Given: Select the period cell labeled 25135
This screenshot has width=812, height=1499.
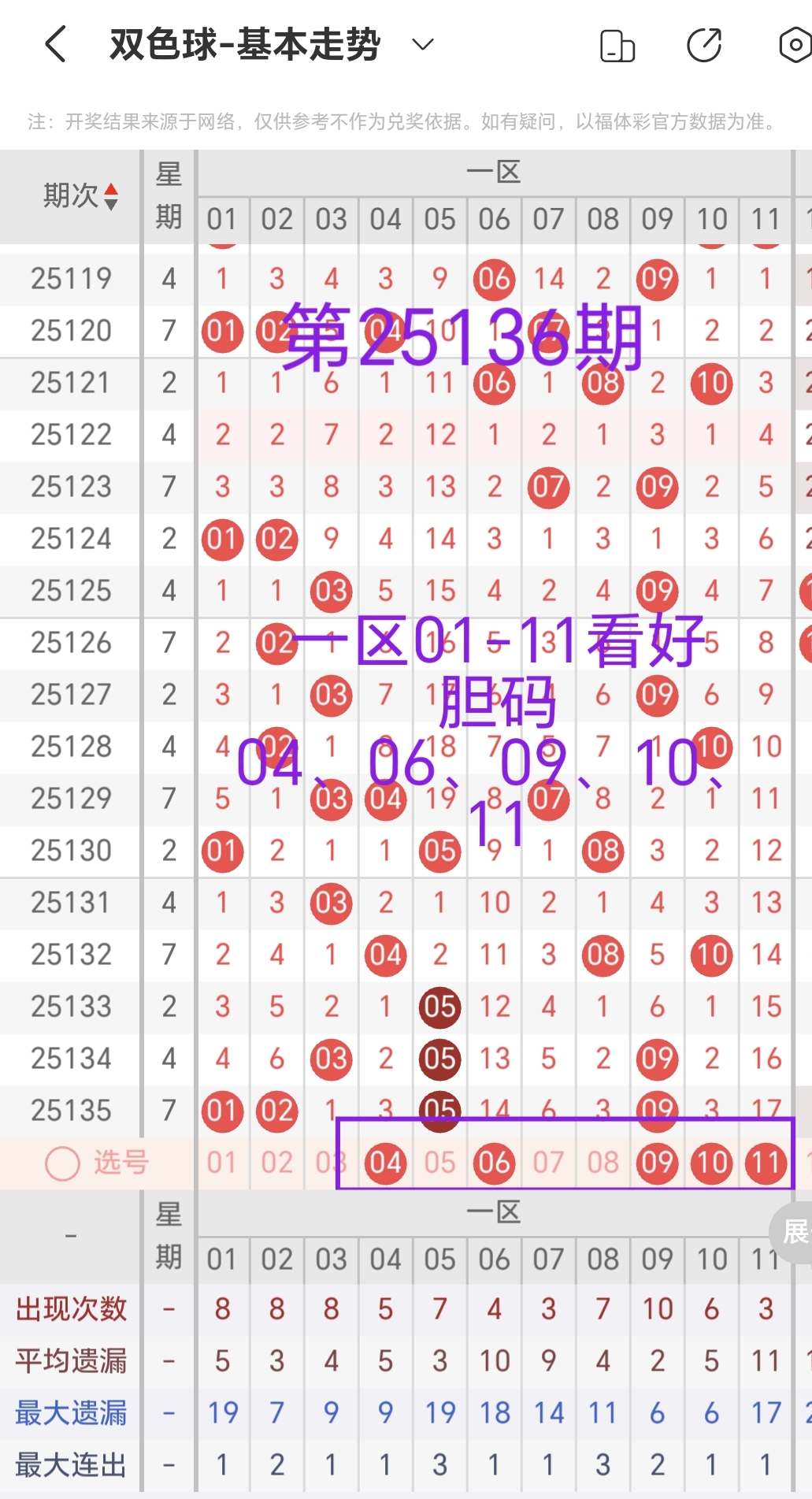Looking at the screenshot, I should [70, 1111].
